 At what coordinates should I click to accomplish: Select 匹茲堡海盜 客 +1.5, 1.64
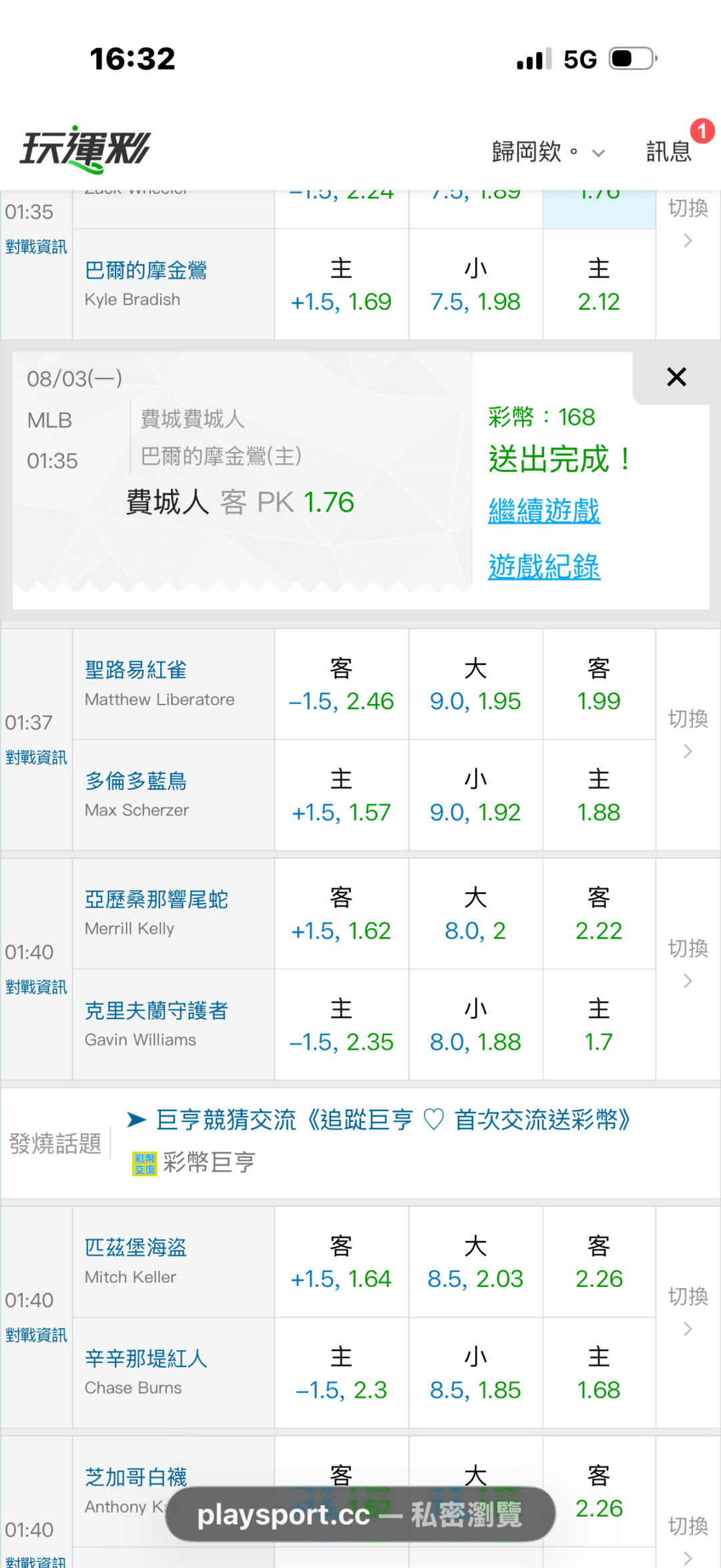tap(341, 1262)
